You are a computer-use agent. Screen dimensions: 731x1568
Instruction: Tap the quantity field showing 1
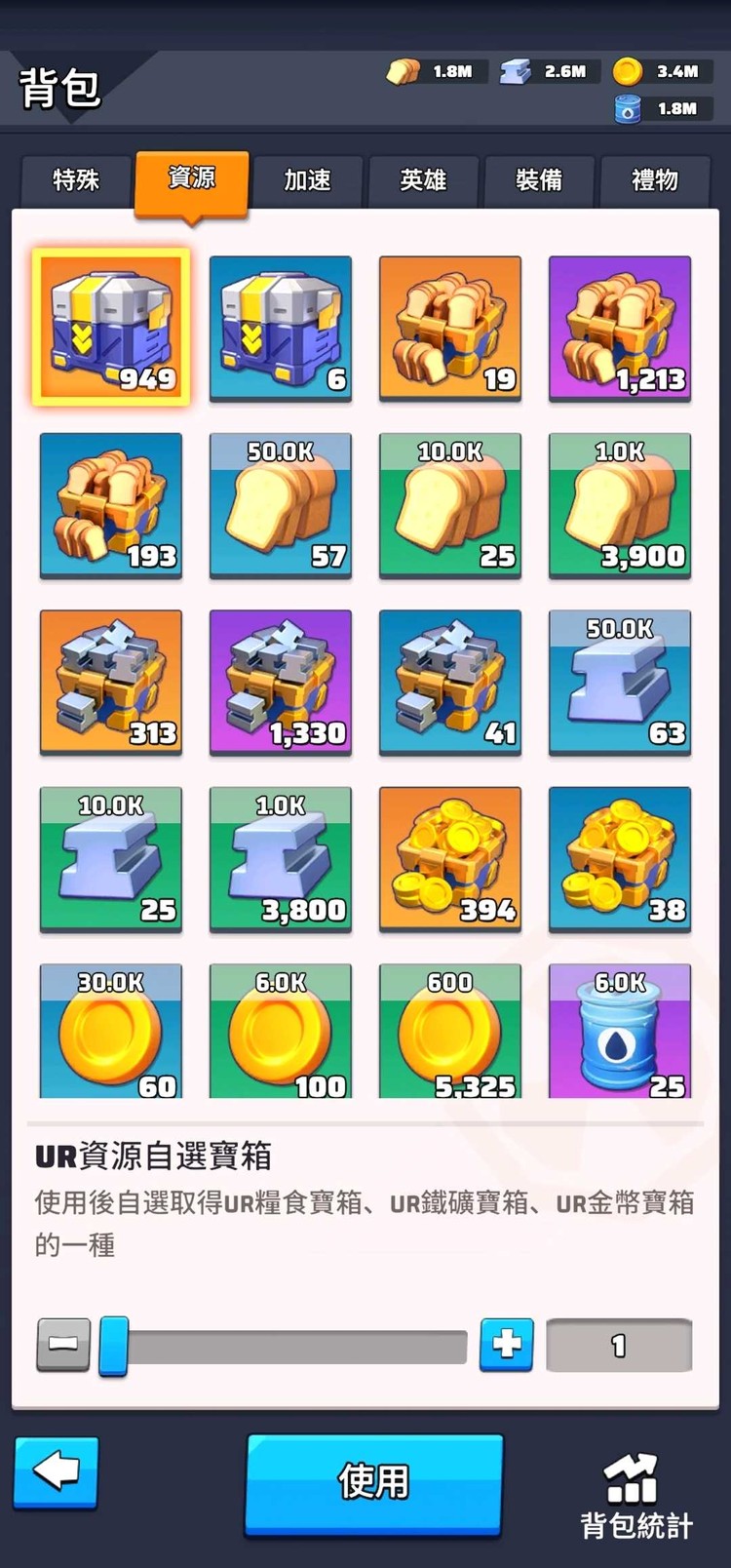(619, 1346)
